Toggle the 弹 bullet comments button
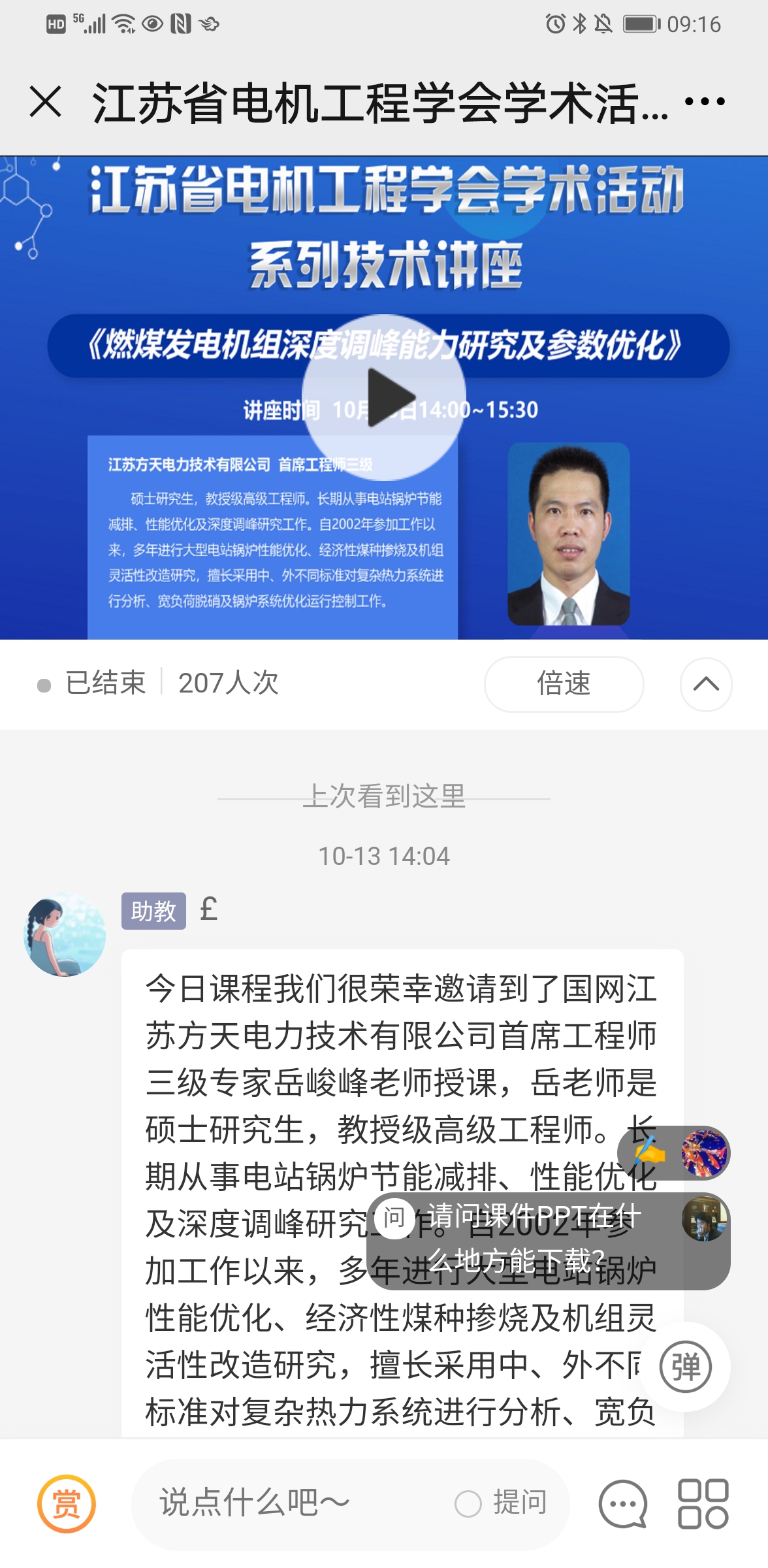Image resolution: width=768 pixels, height=1568 pixels. tap(685, 1367)
